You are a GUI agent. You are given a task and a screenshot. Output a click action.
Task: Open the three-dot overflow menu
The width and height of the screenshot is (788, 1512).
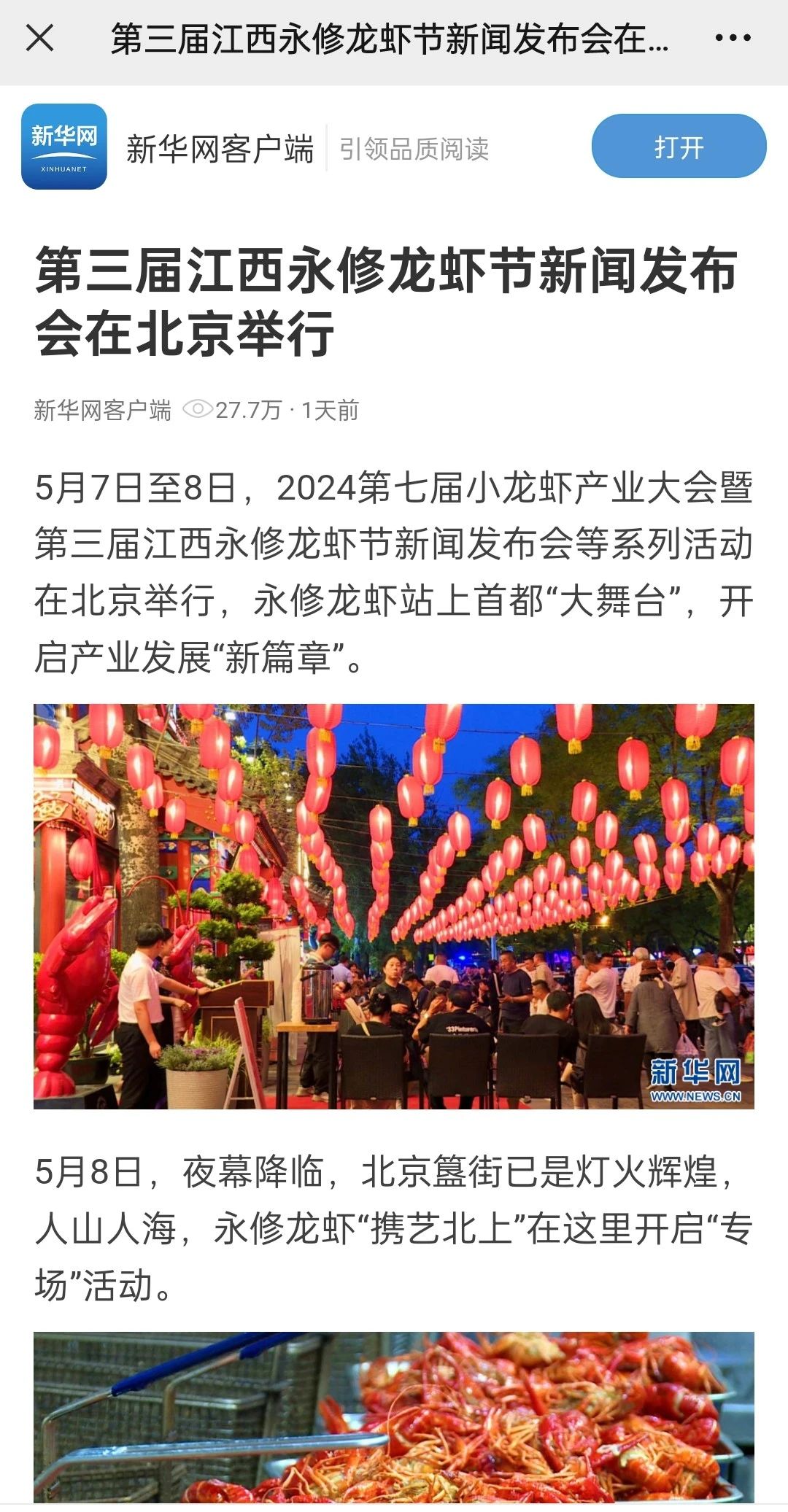(x=733, y=38)
